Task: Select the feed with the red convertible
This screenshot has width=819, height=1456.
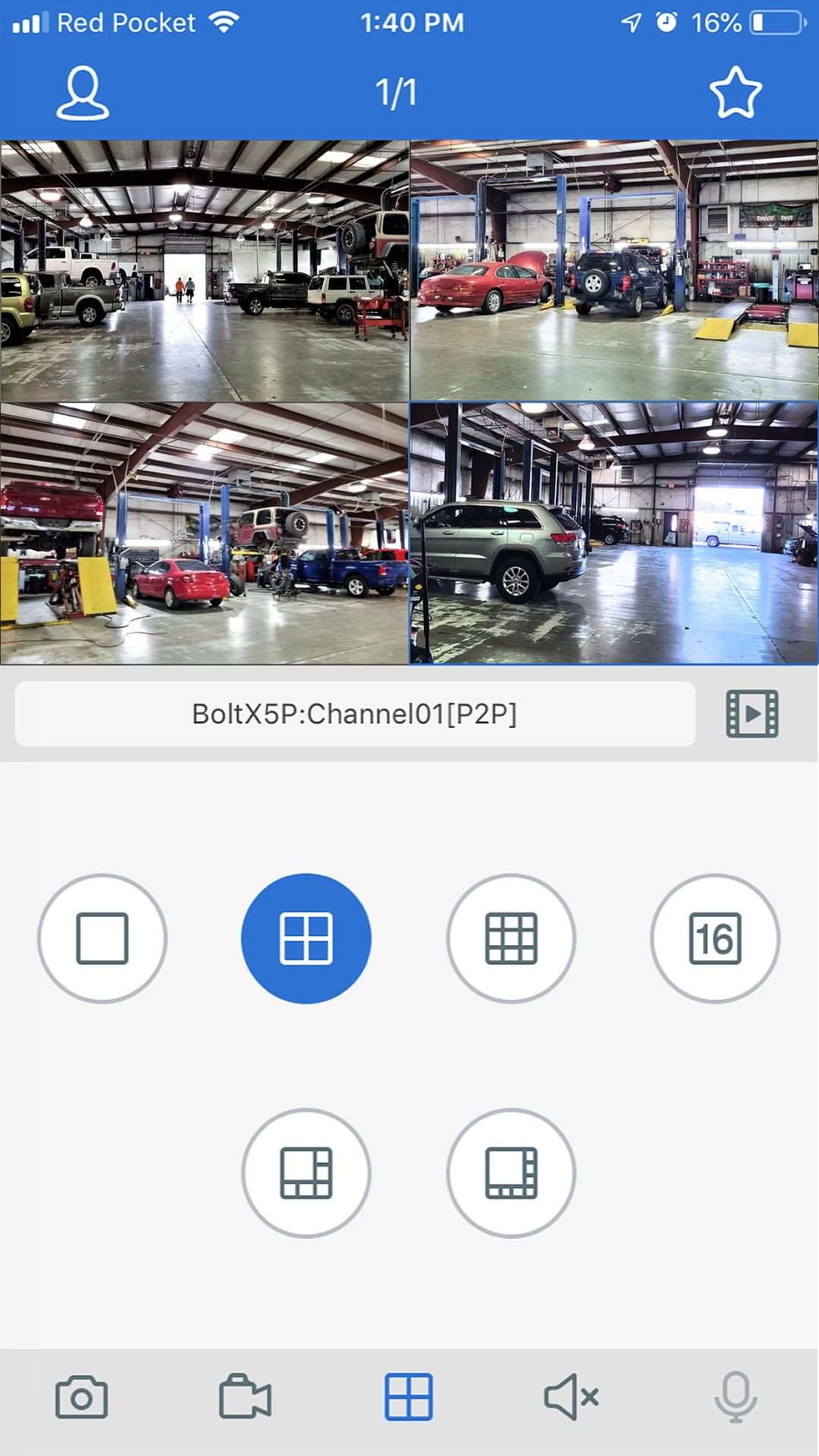Action: click(x=614, y=271)
